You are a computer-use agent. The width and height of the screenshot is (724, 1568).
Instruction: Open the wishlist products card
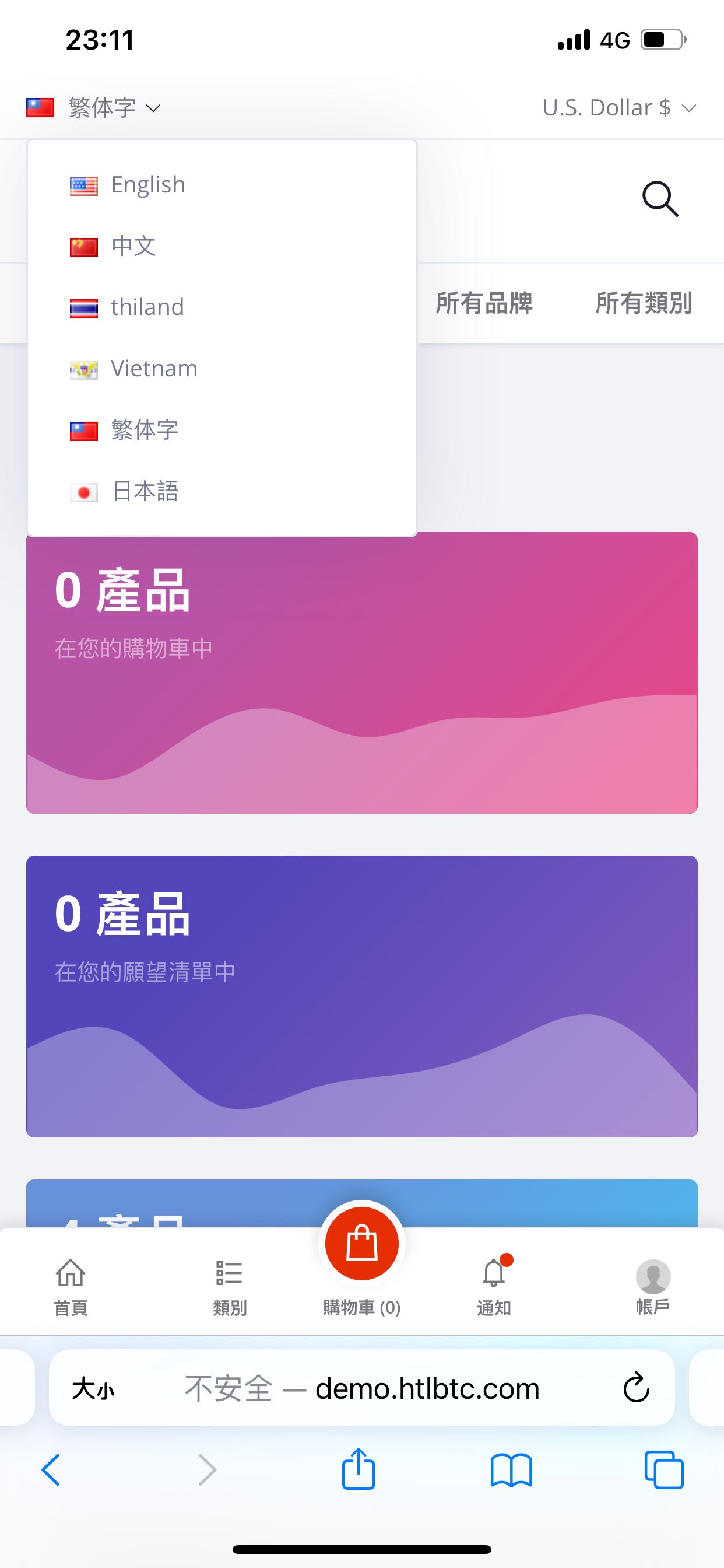click(x=361, y=996)
